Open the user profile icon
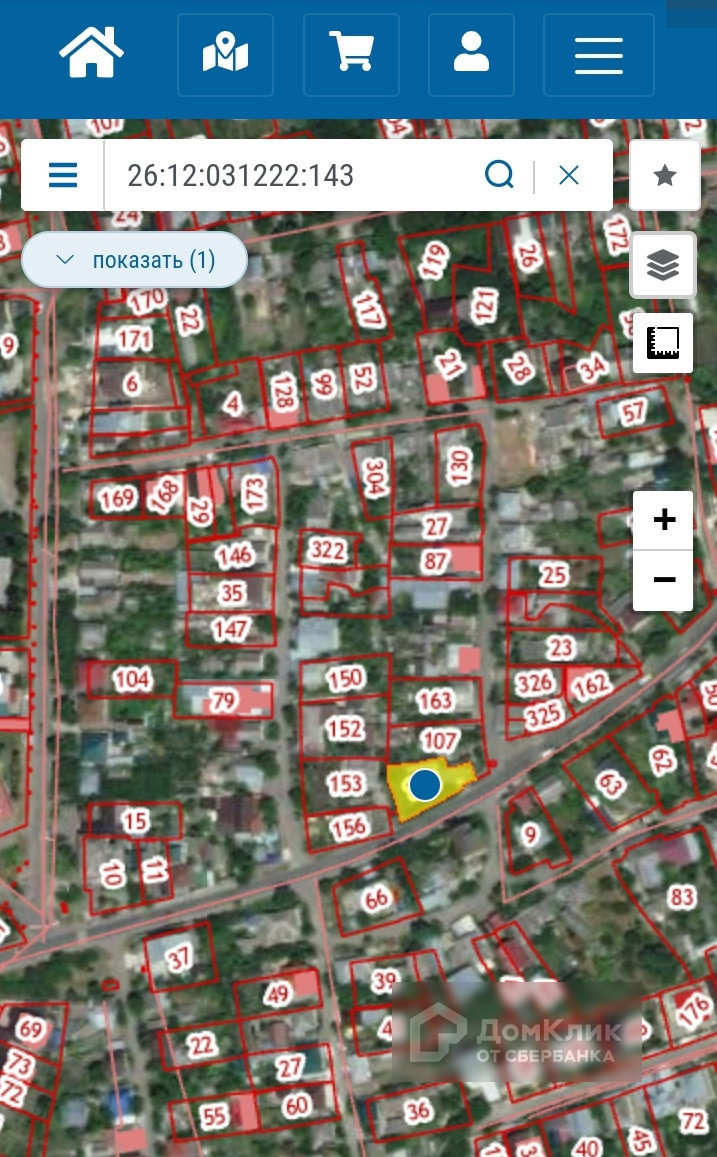Viewport: 717px width, 1157px height. (x=471, y=54)
